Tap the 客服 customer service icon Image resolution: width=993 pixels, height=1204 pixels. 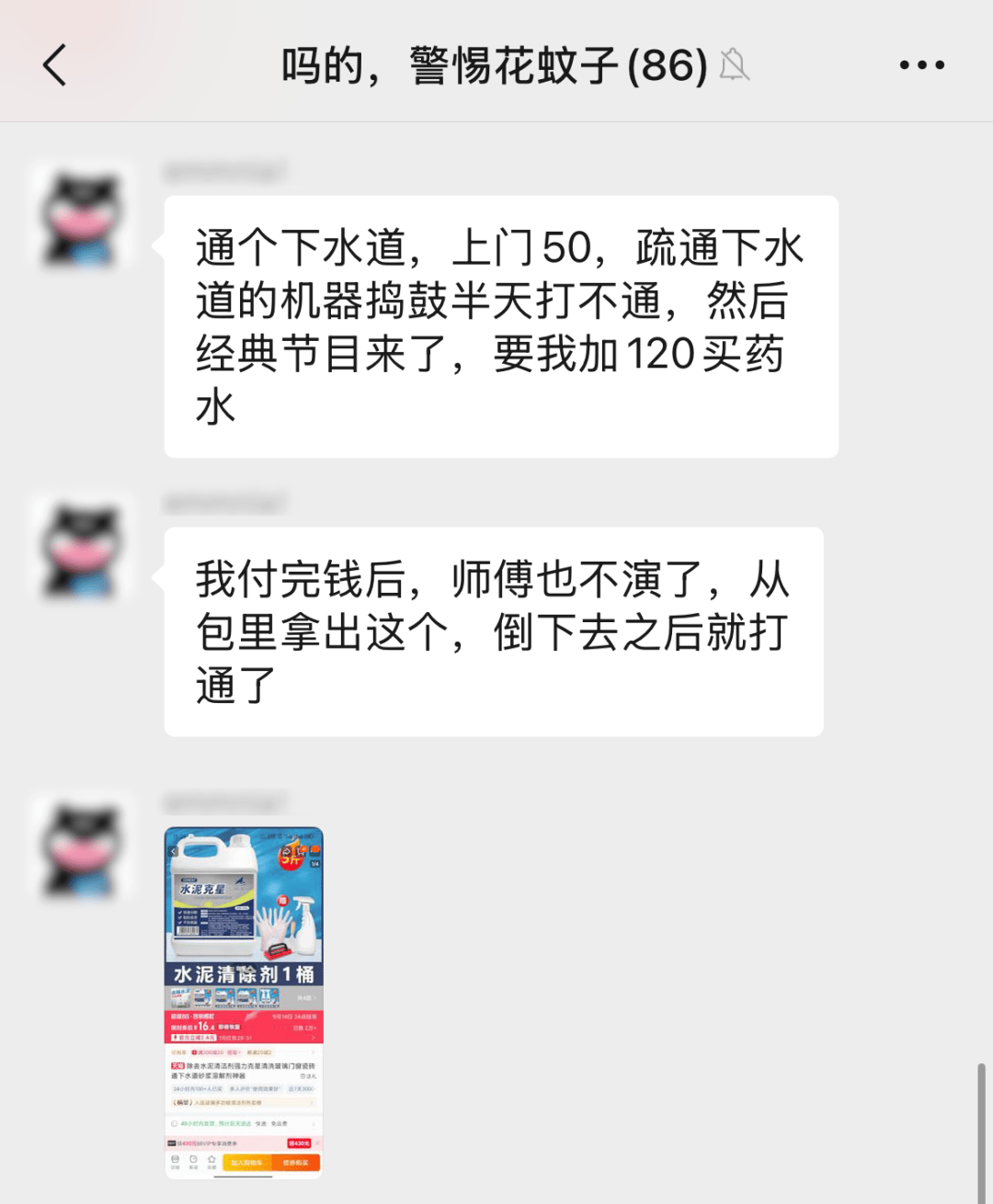click(193, 1161)
